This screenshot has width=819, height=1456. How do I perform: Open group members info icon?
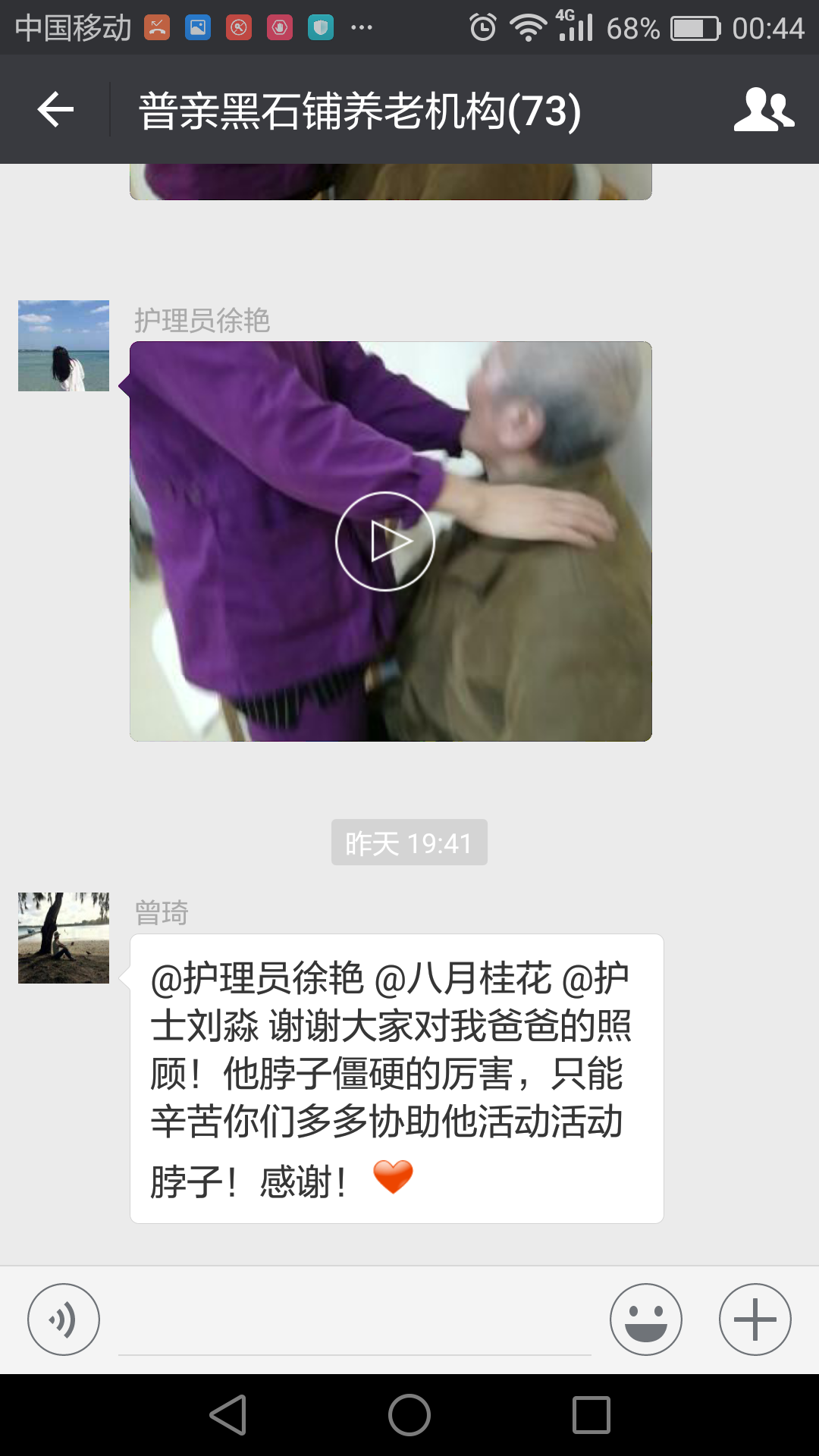coord(763,110)
